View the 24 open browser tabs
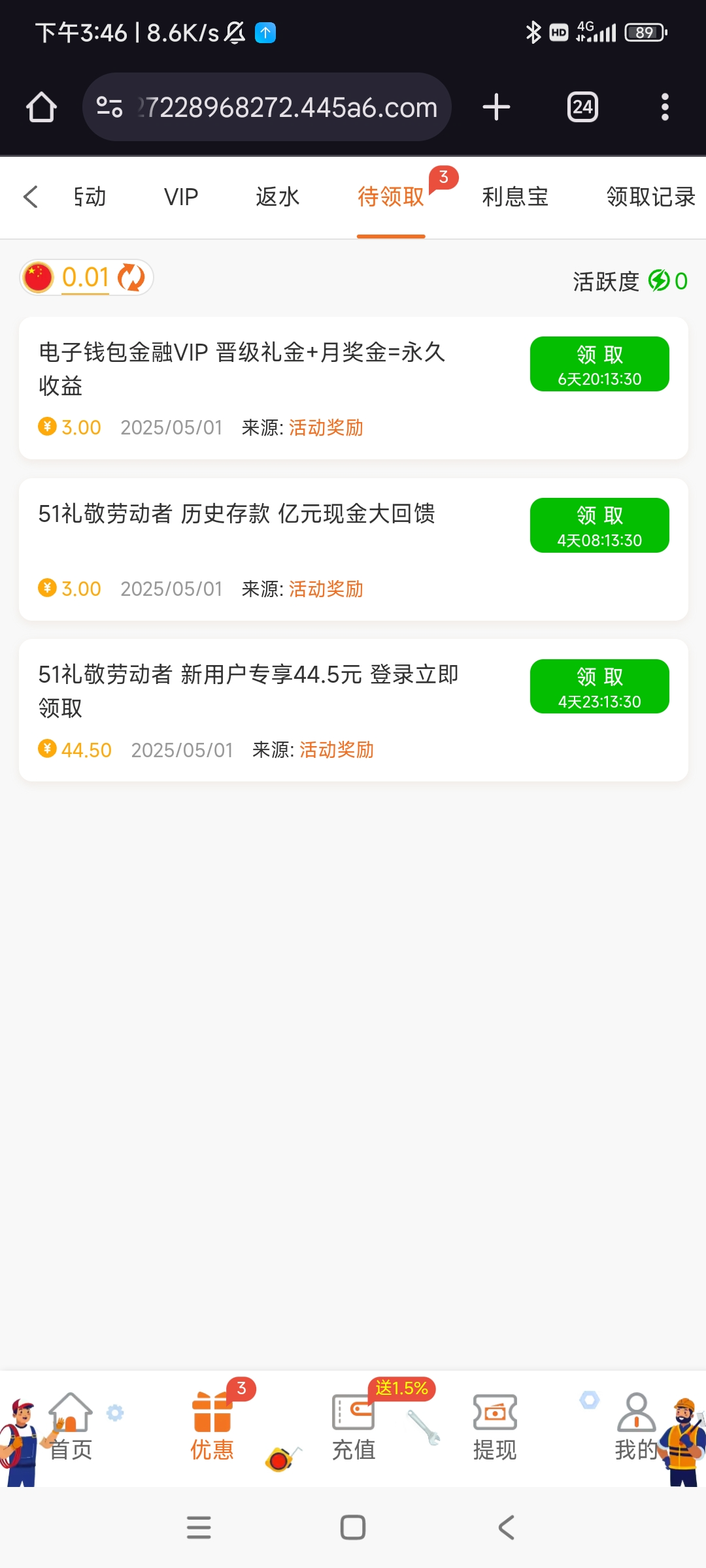 tap(582, 107)
